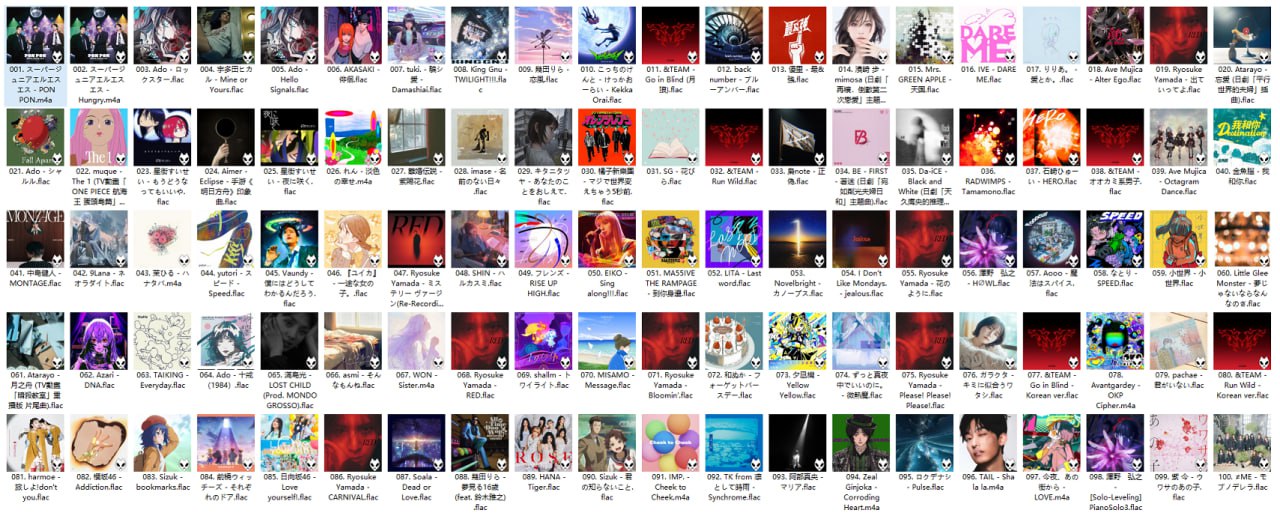This screenshot has height=519, width=1280.
Task: Open 041 中島健人 - MONTAGE.flac
Action: [35, 239]
